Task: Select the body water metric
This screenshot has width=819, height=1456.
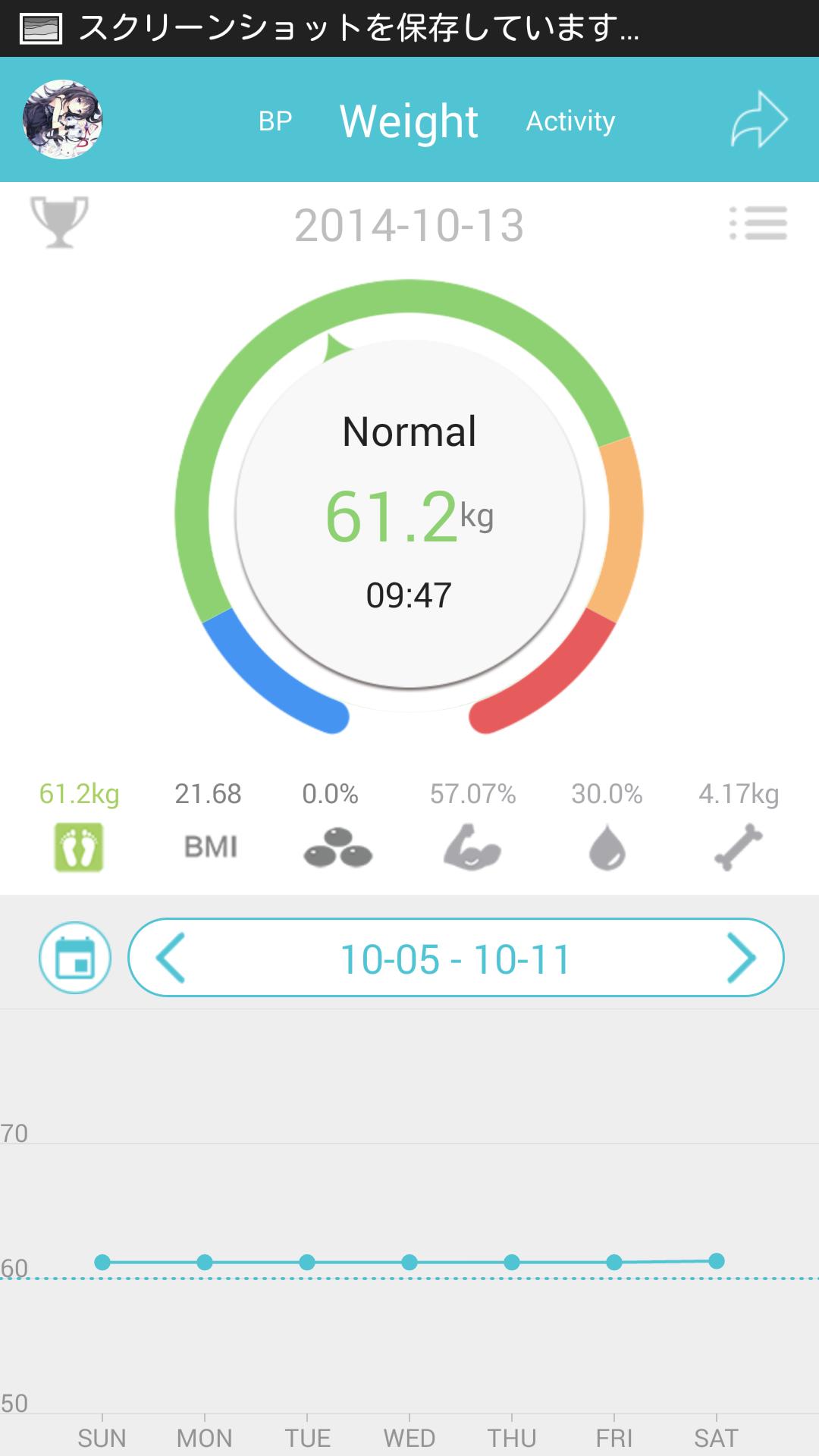Action: (x=607, y=847)
